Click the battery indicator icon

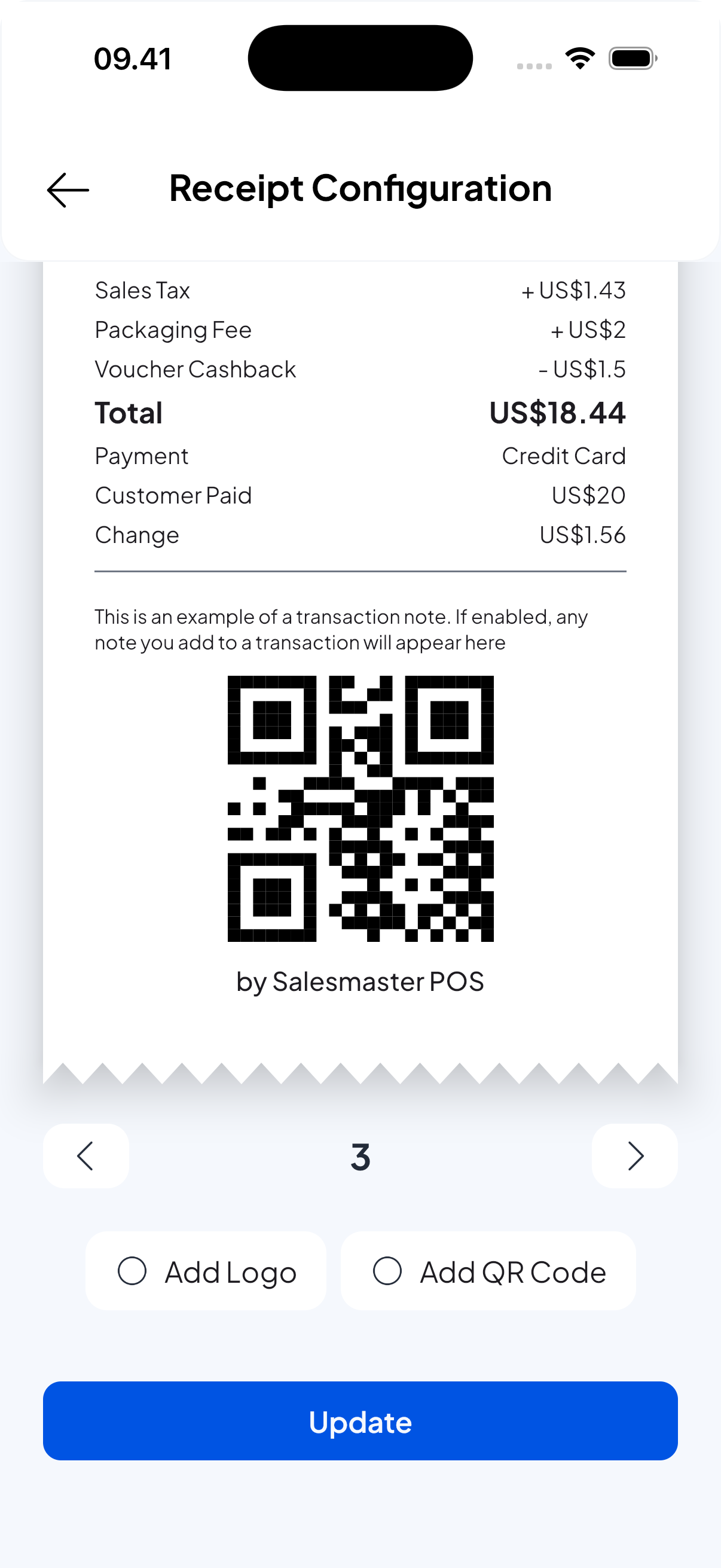point(631,58)
